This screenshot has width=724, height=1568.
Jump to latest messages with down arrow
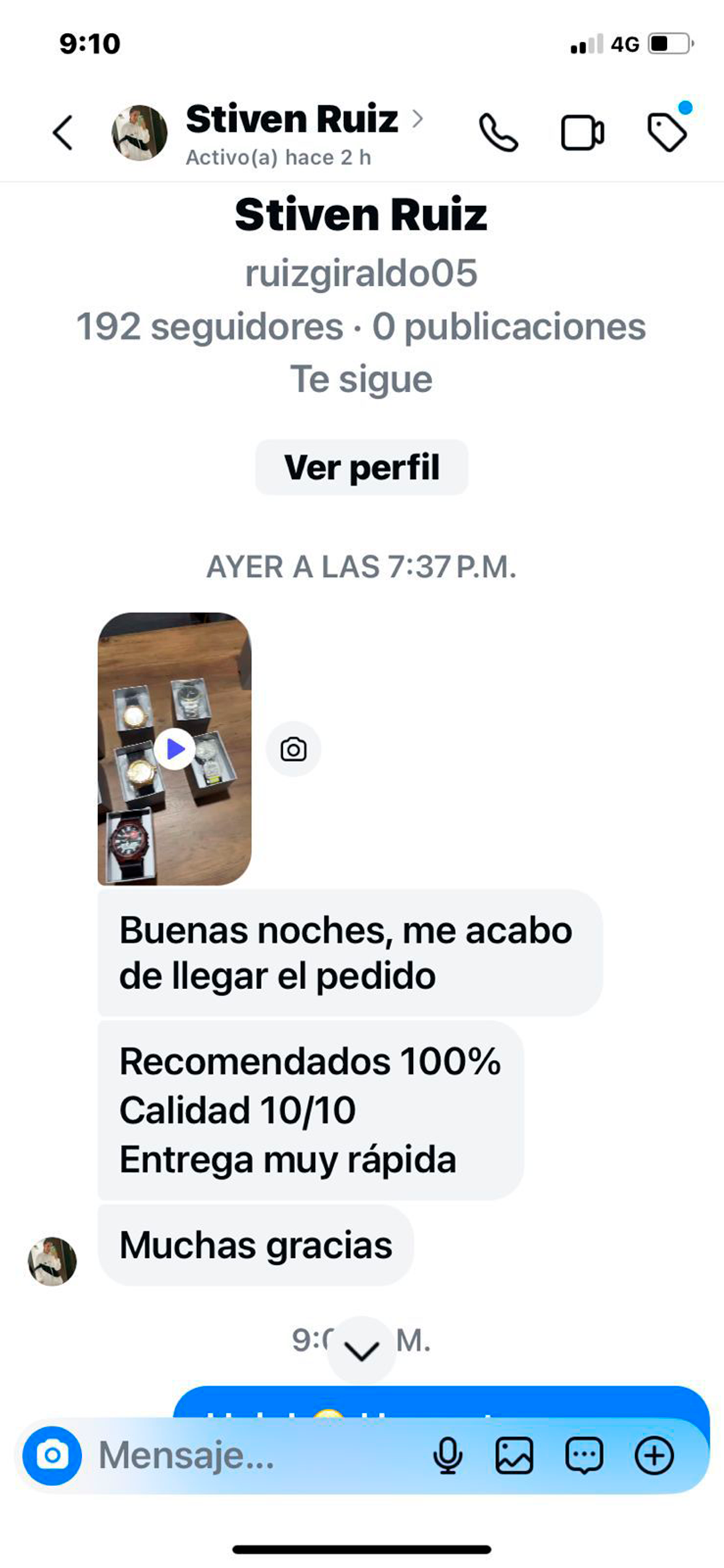tap(361, 1350)
